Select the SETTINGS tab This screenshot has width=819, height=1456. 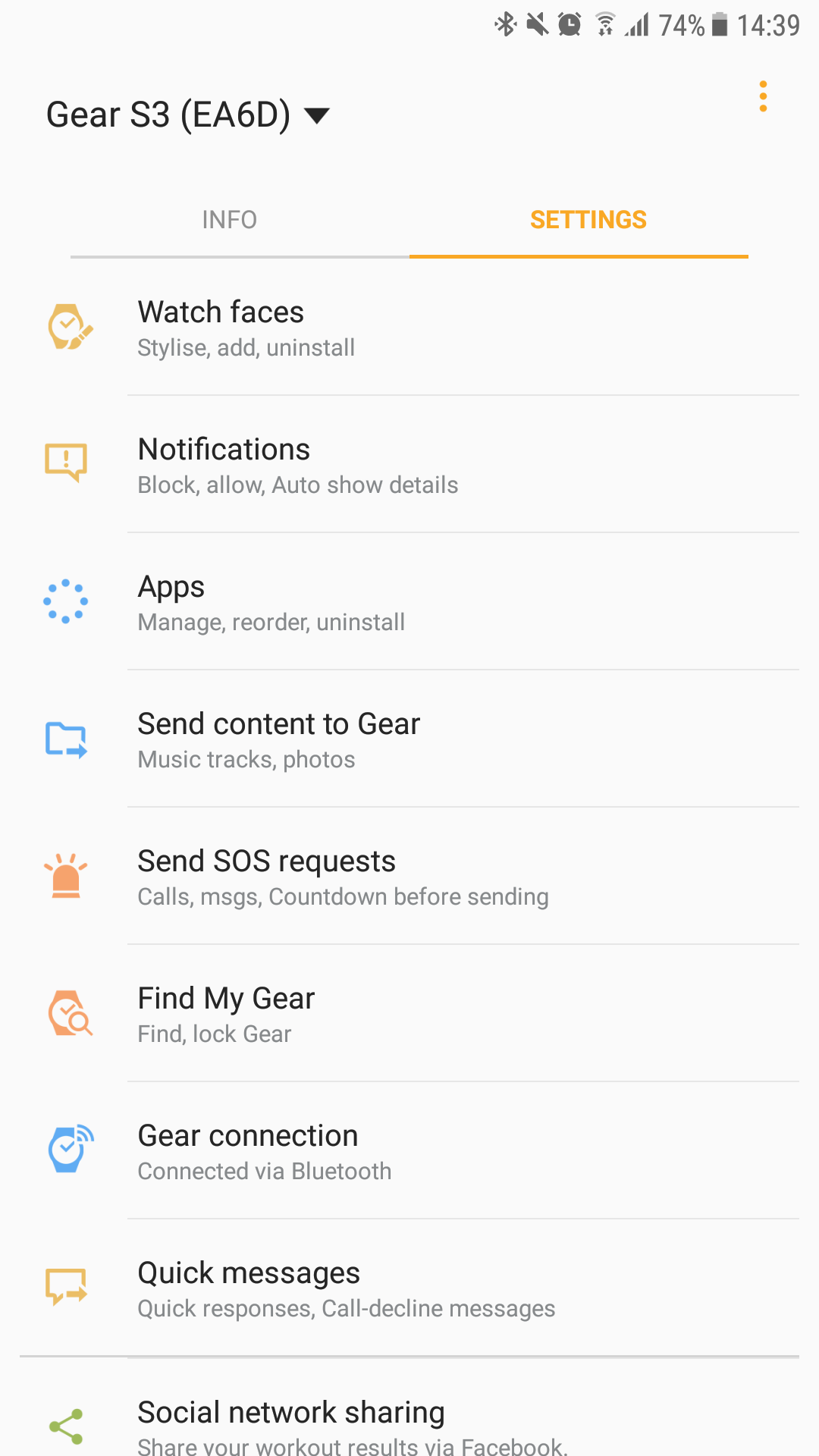click(x=588, y=220)
